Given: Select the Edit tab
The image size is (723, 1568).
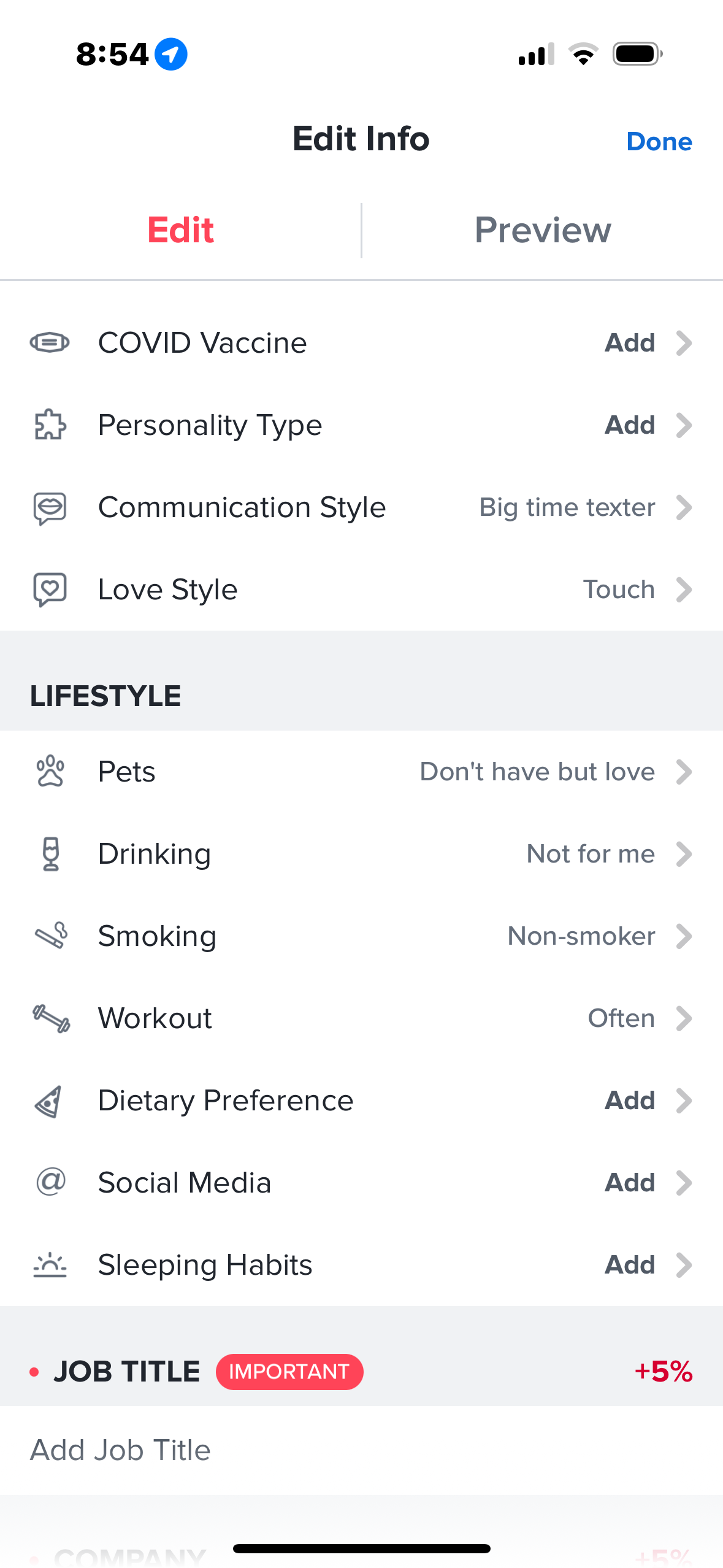Looking at the screenshot, I should click(x=180, y=231).
